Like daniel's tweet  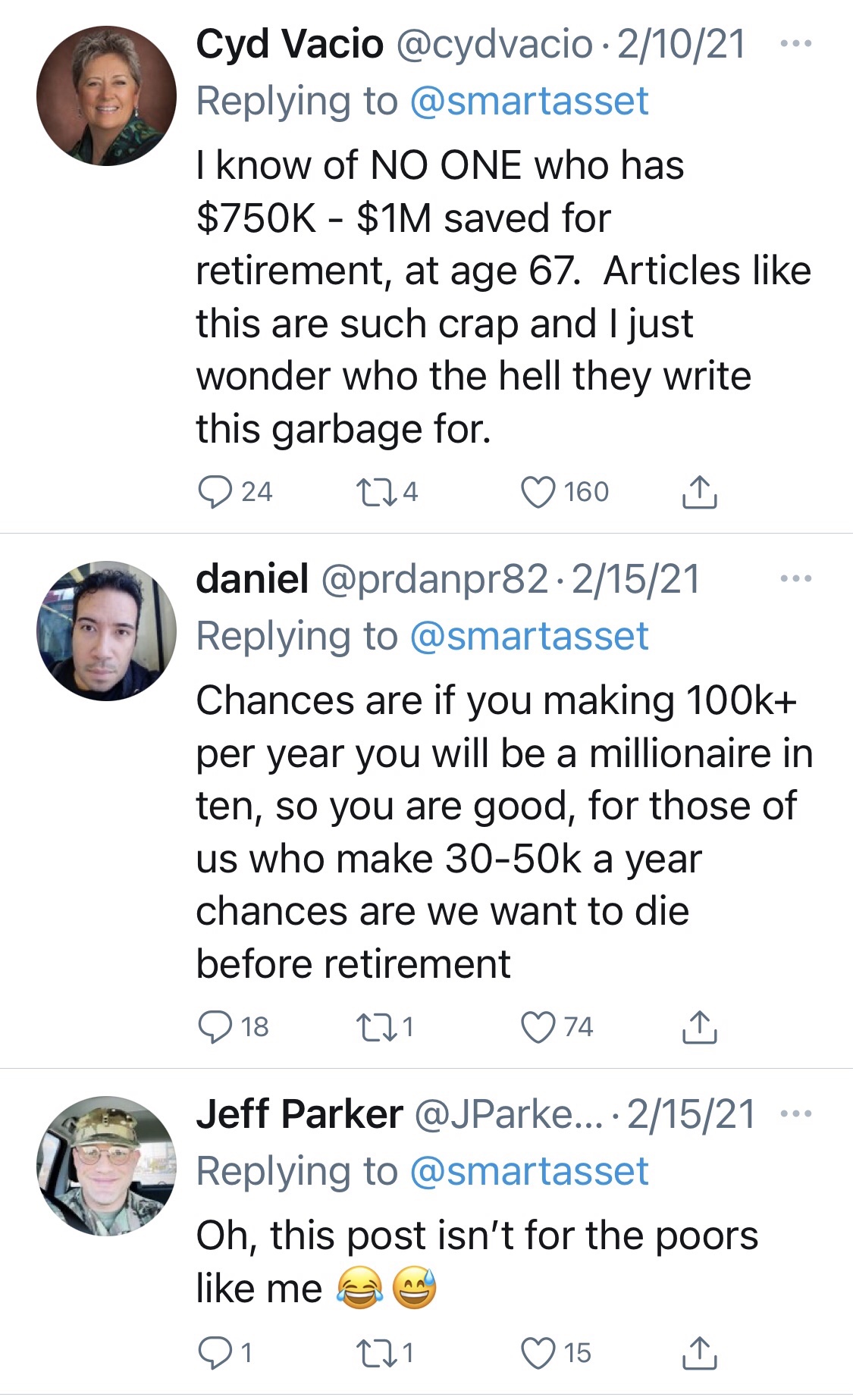538,1027
